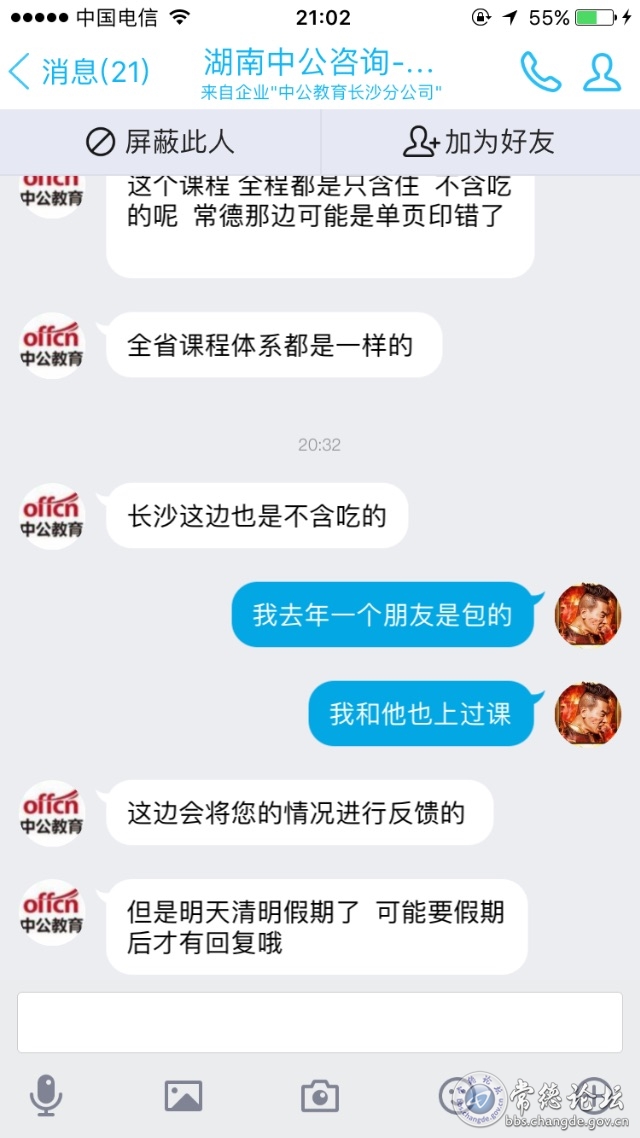The width and height of the screenshot is (640, 1138).
Task: Open the offcn avatar beside 全省课程体系都是一样的
Action: click(52, 345)
